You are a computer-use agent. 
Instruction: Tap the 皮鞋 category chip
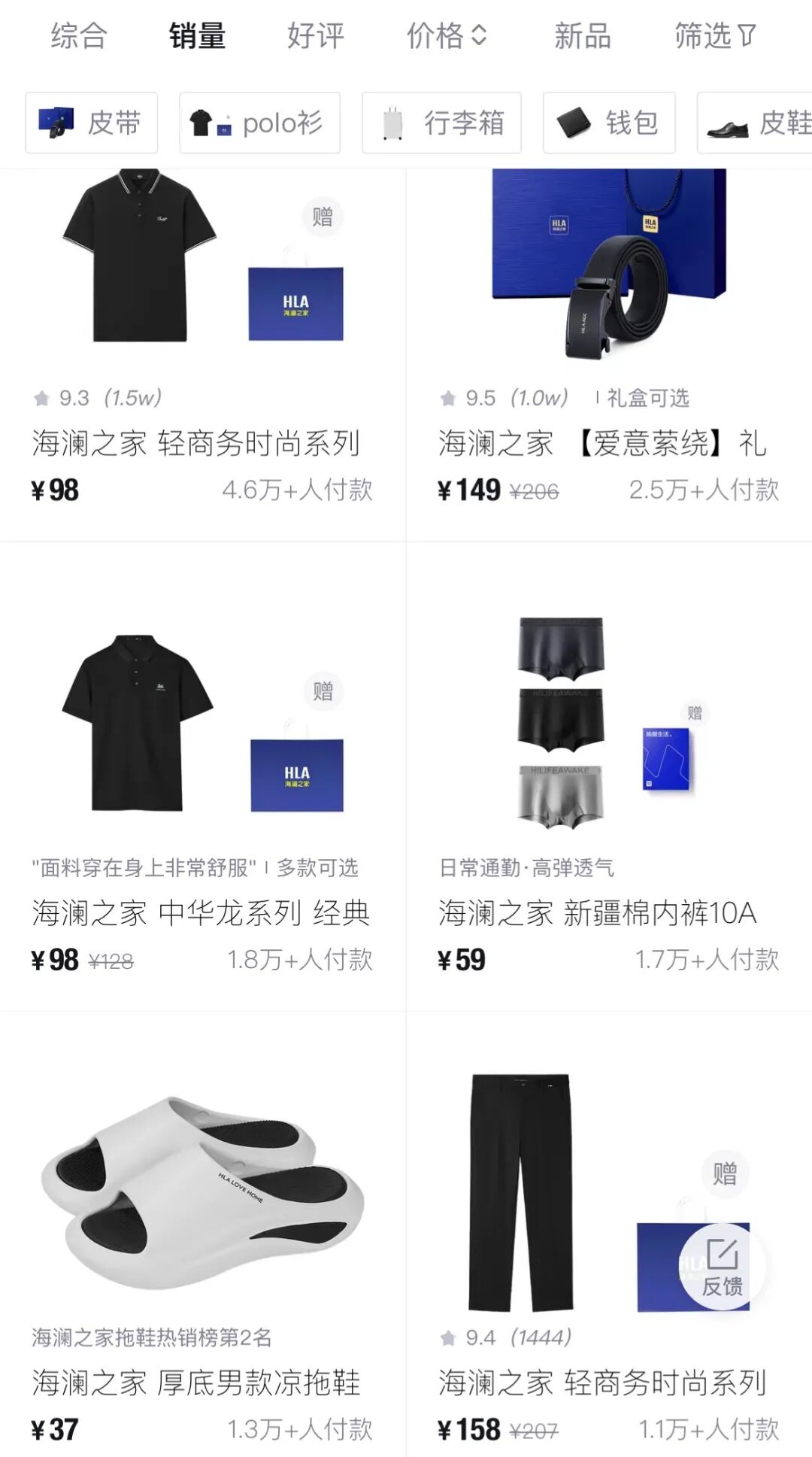tap(755, 123)
